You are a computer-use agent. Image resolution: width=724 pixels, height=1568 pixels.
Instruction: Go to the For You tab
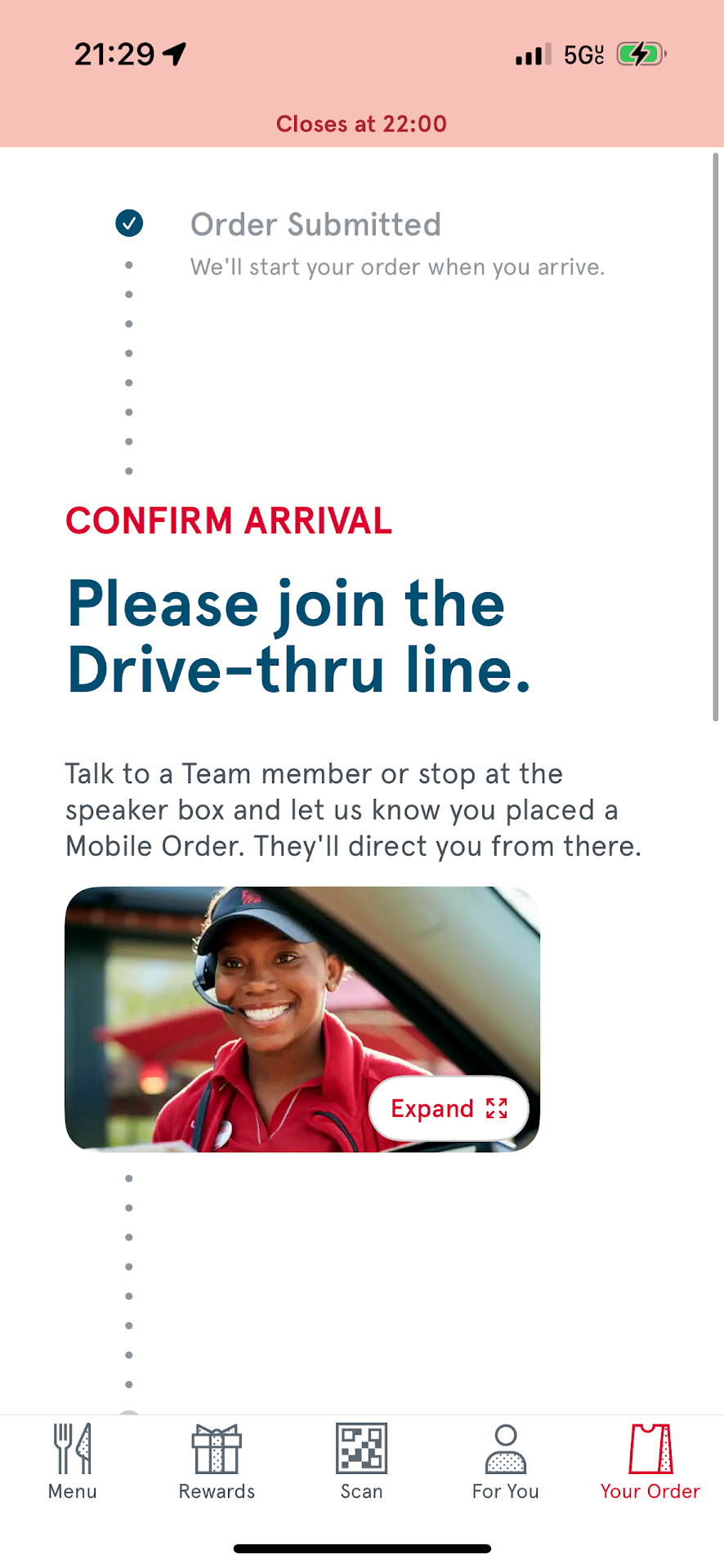click(x=506, y=1461)
